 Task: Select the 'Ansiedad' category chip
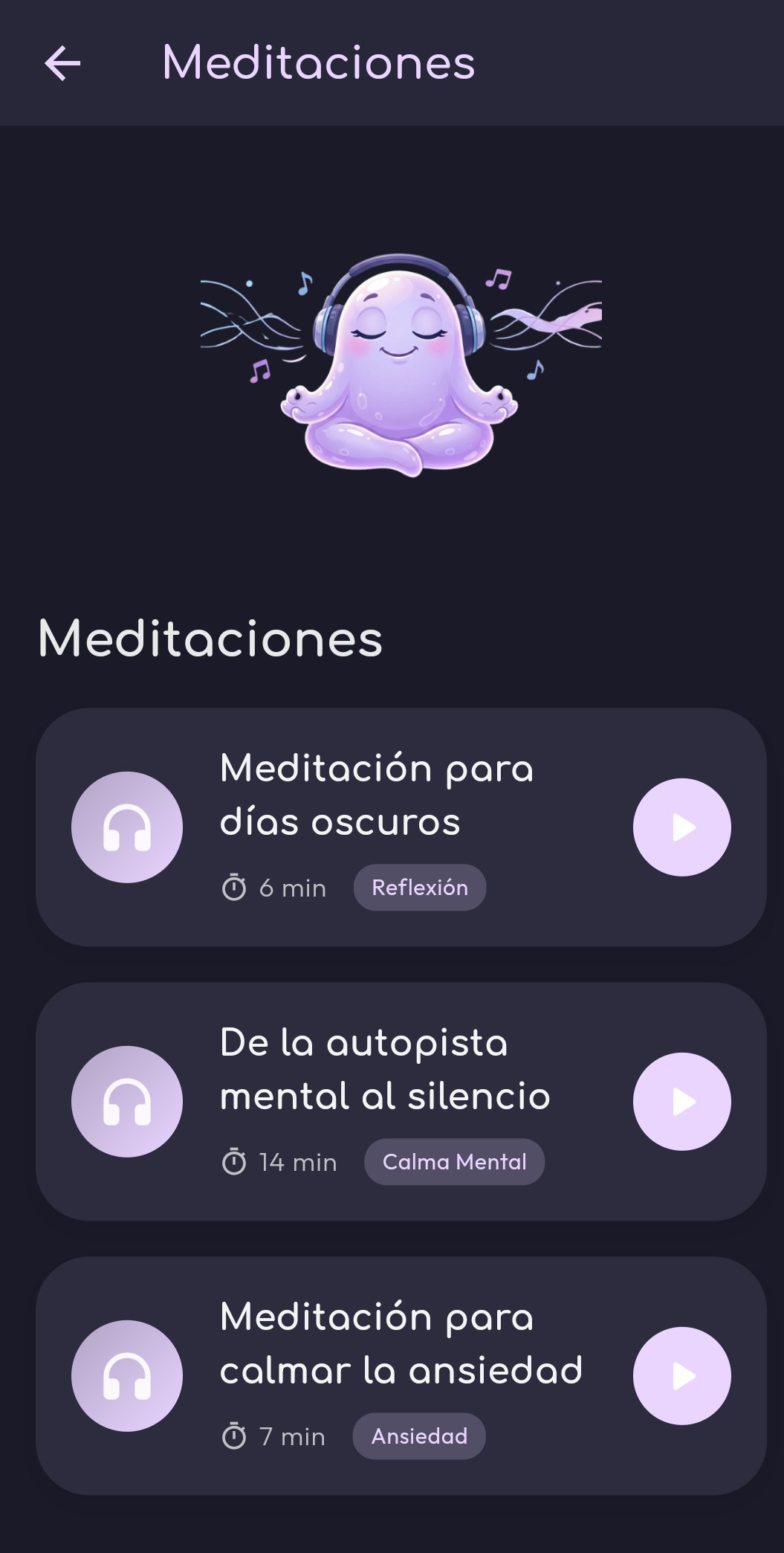[418, 1436]
